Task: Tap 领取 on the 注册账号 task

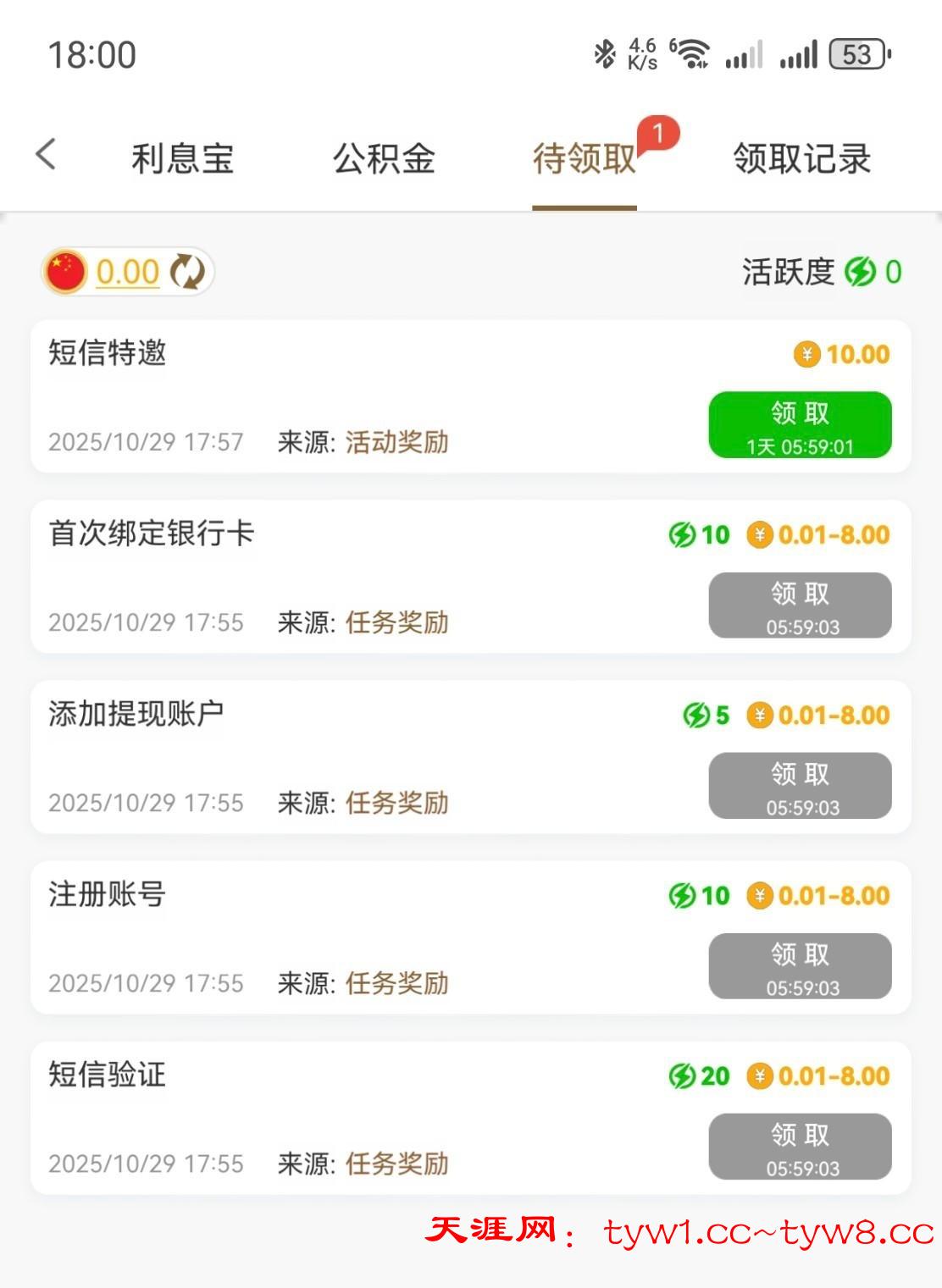Action: pyautogui.click(x=800, y=966)
